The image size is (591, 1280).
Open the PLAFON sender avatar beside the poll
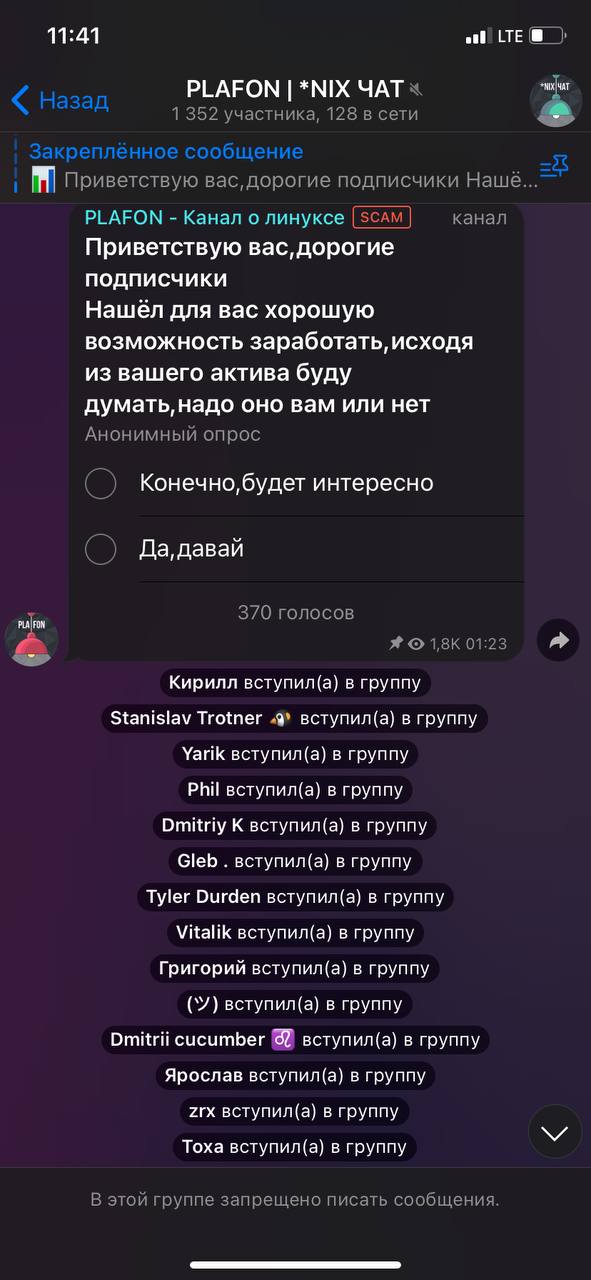pyautogui.click(x=32, y=639)
